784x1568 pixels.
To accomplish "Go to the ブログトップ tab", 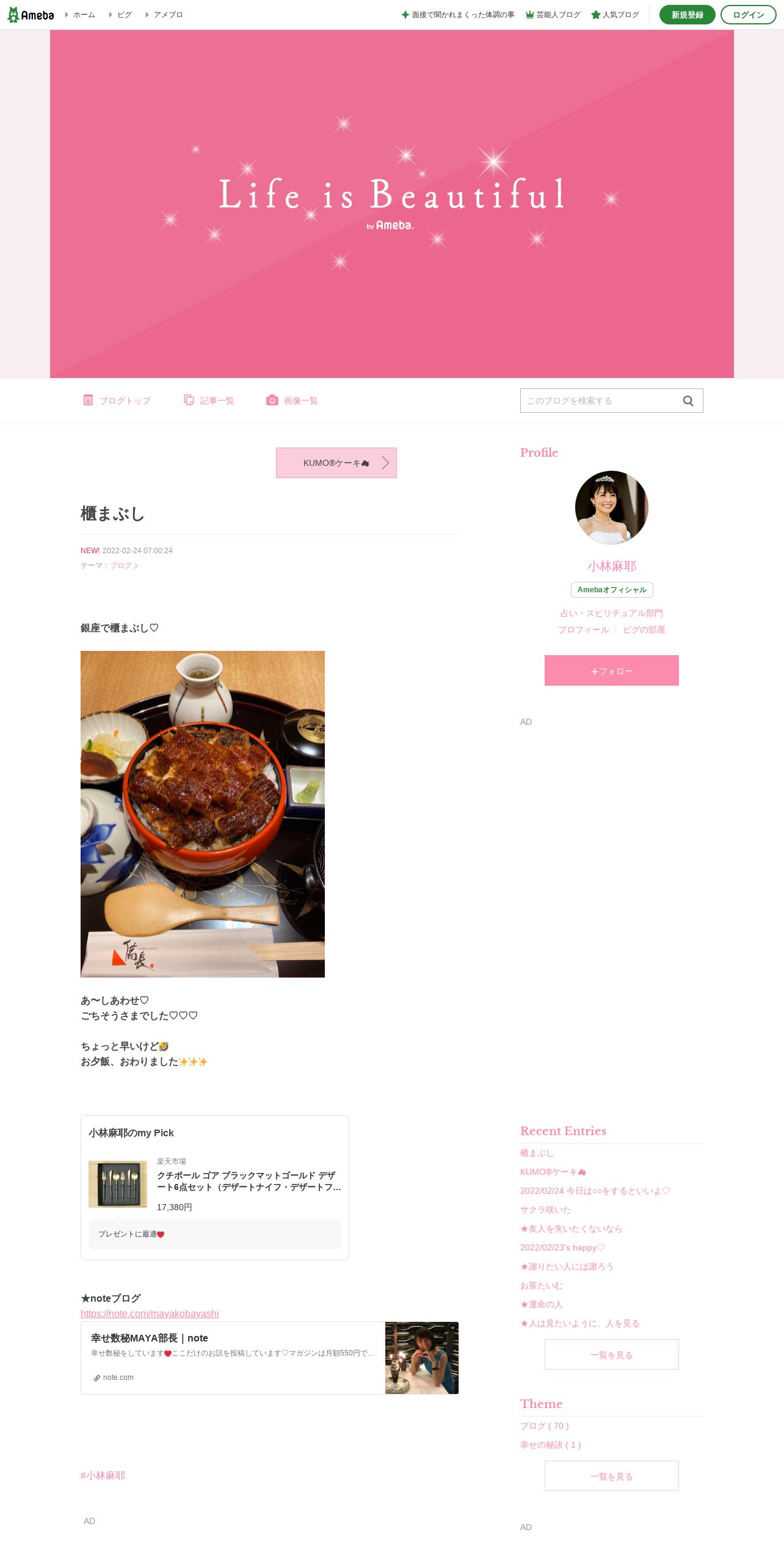I will (117, 401).
